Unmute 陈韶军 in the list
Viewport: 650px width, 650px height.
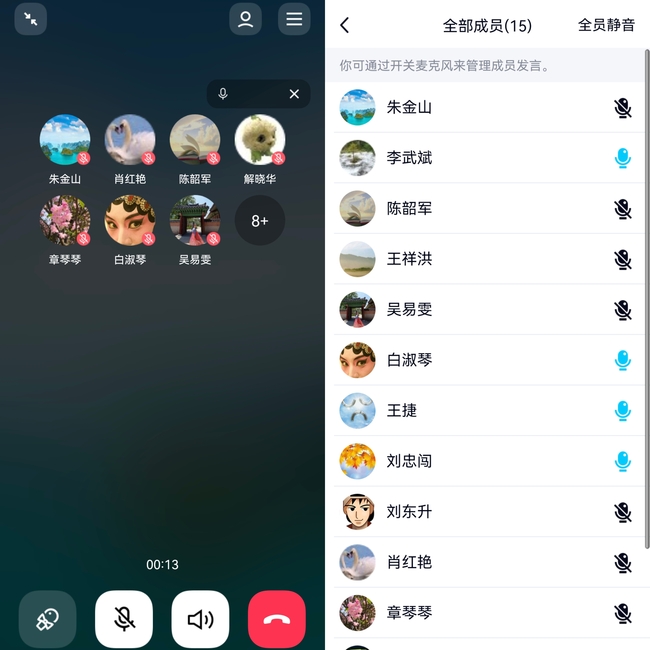(x=622, y=209)
